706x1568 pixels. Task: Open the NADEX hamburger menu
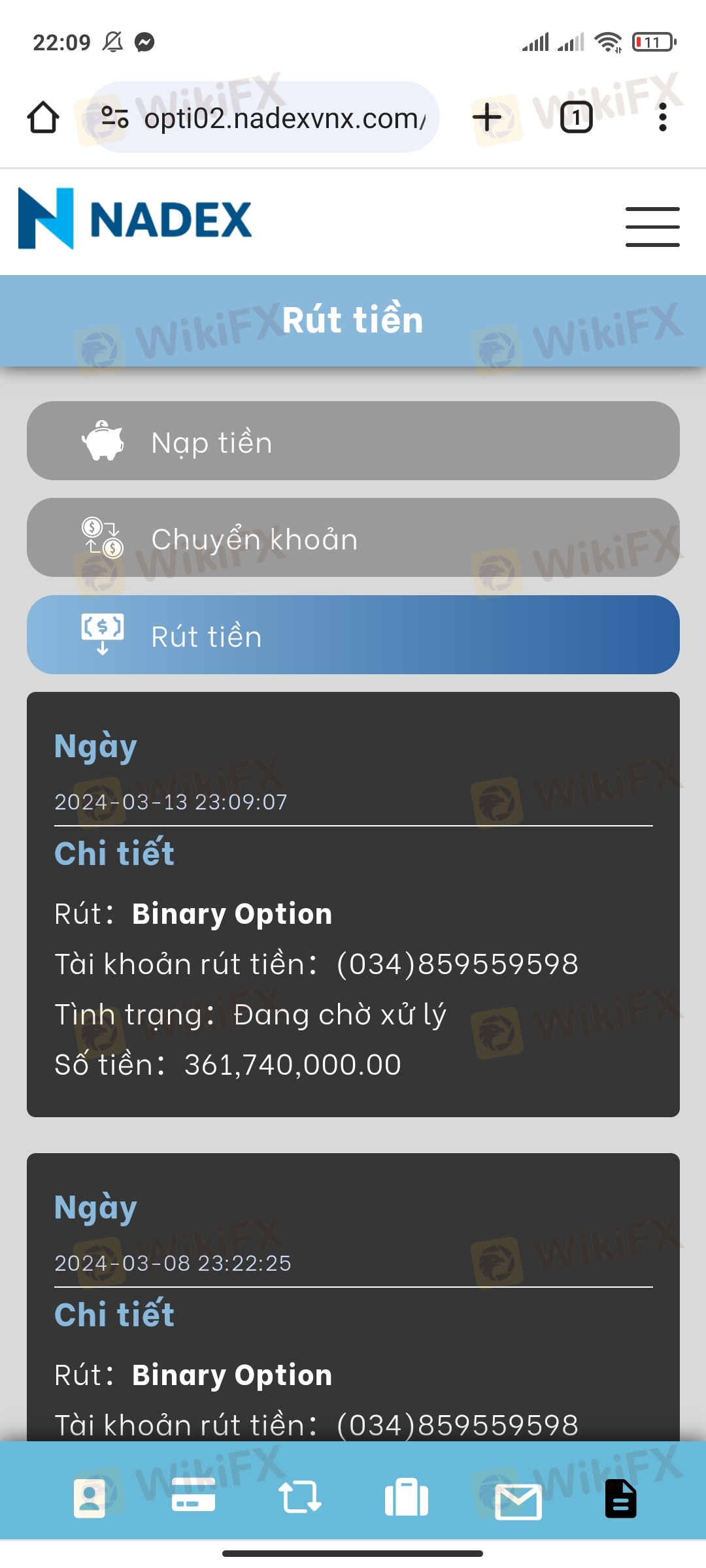[x=652, y=227]
